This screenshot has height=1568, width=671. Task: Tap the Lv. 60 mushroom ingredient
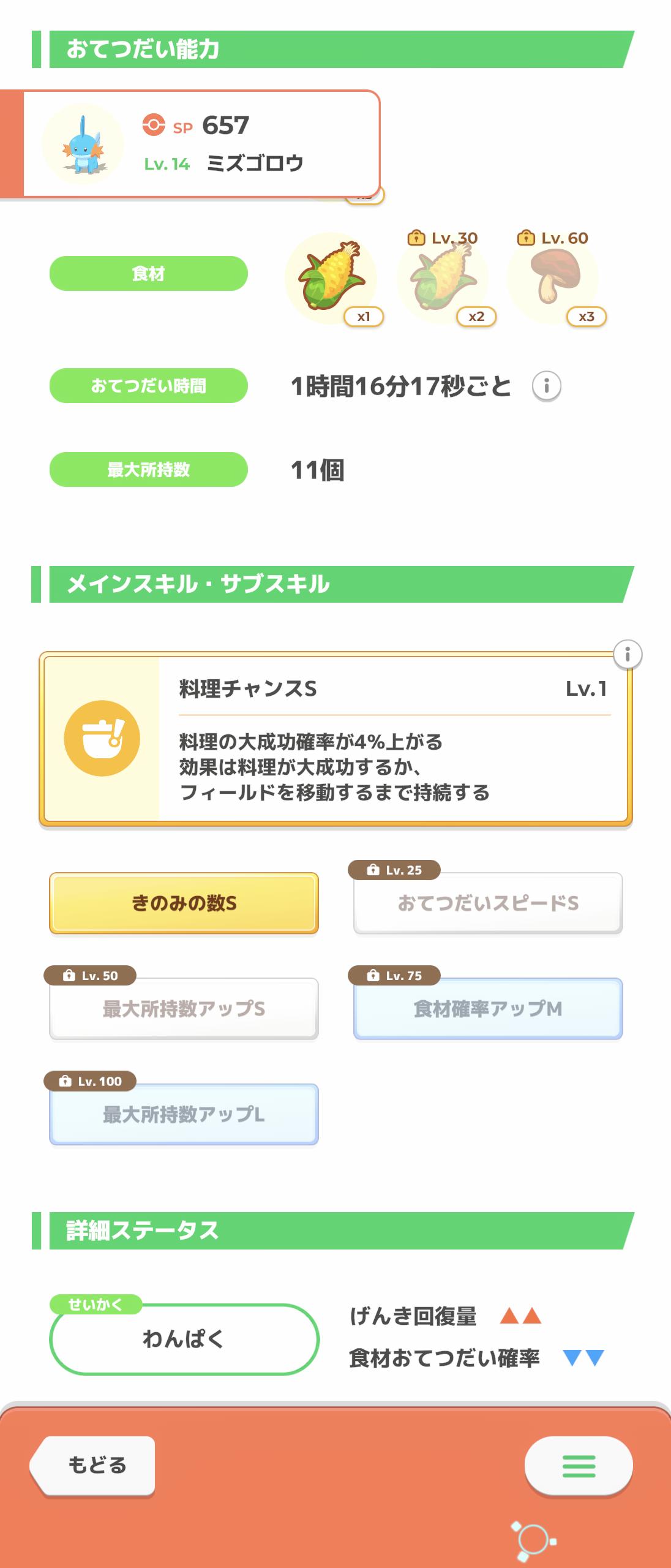553,278
